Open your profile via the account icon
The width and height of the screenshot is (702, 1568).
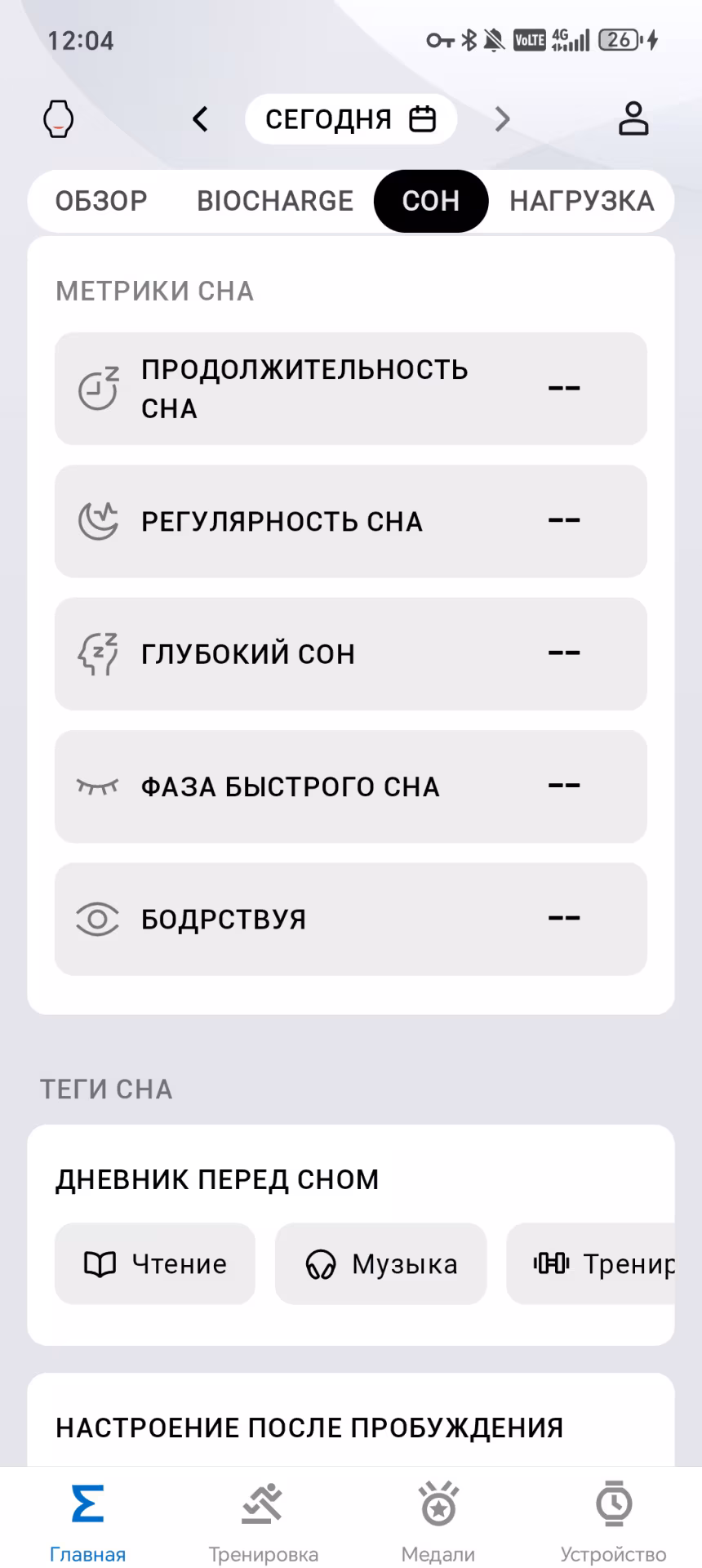click(633, 118)
